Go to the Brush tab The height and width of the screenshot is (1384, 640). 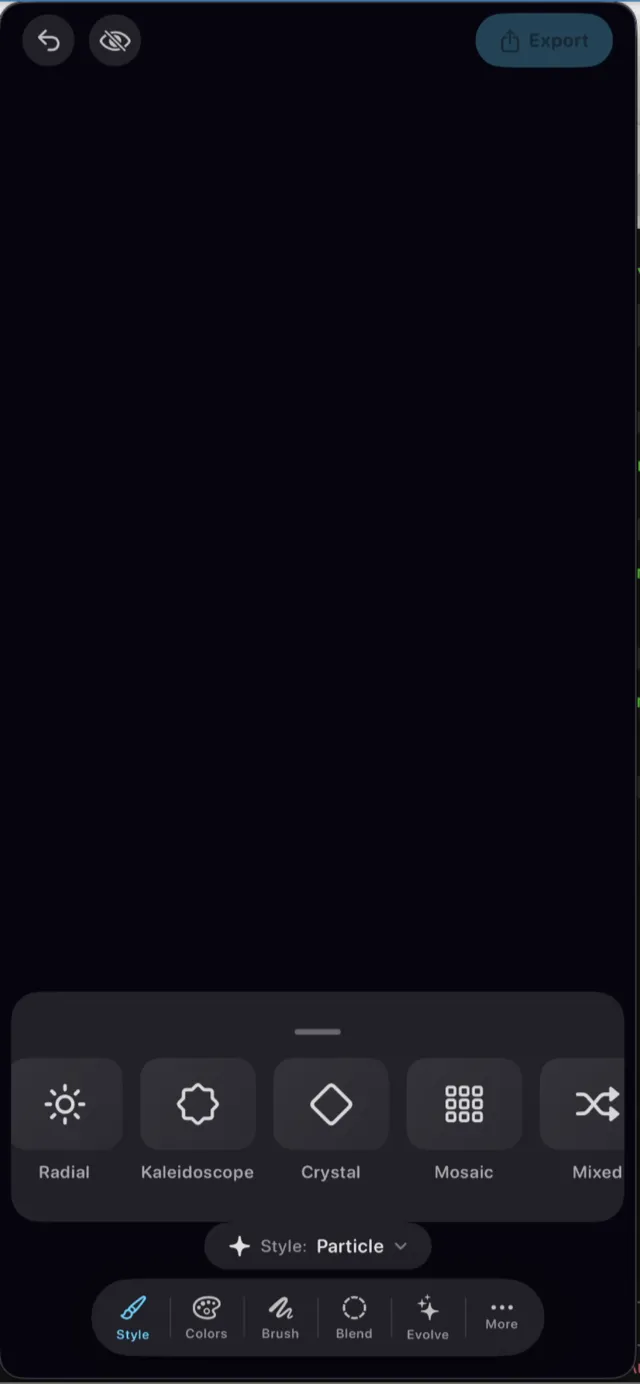pos(280,1318)
